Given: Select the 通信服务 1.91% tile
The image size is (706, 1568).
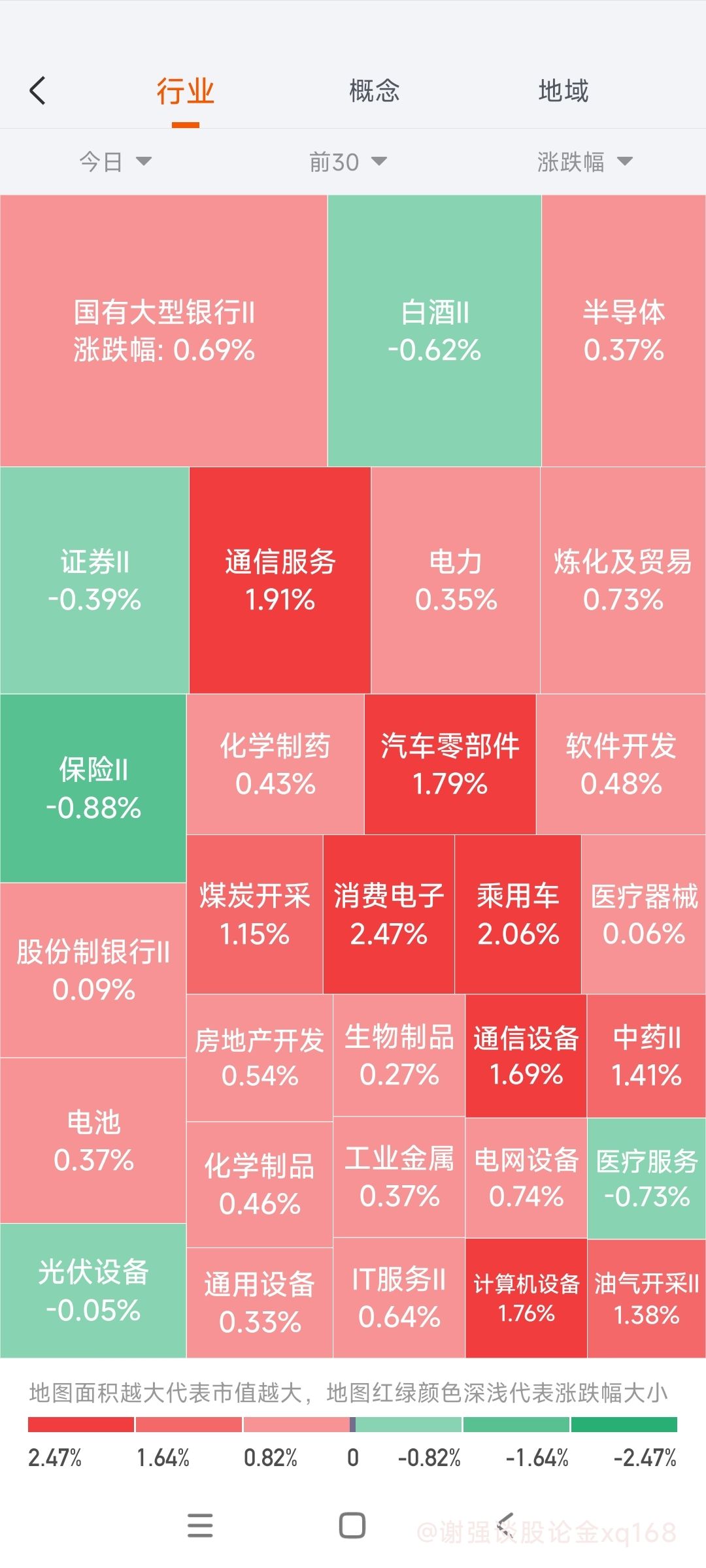Looking at the screenshot, I should [x=280, y=580].
